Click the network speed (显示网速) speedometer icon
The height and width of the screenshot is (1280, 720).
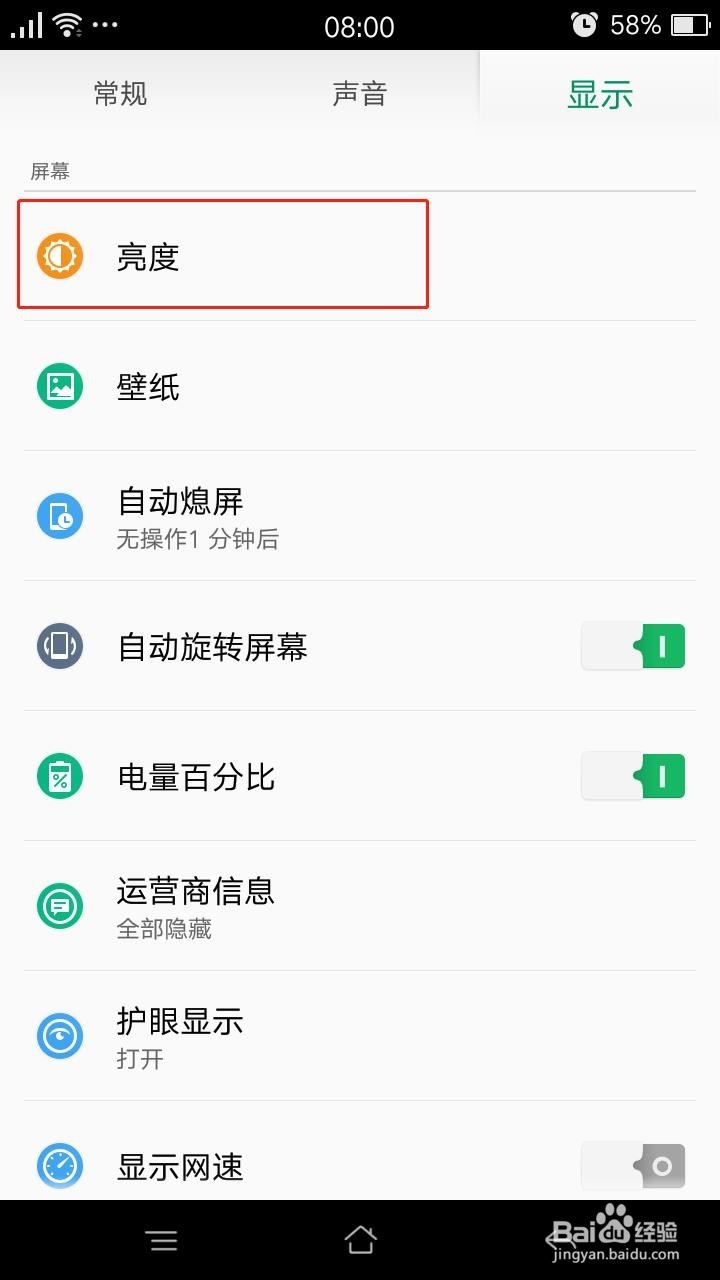click(x=60, y=1166)
